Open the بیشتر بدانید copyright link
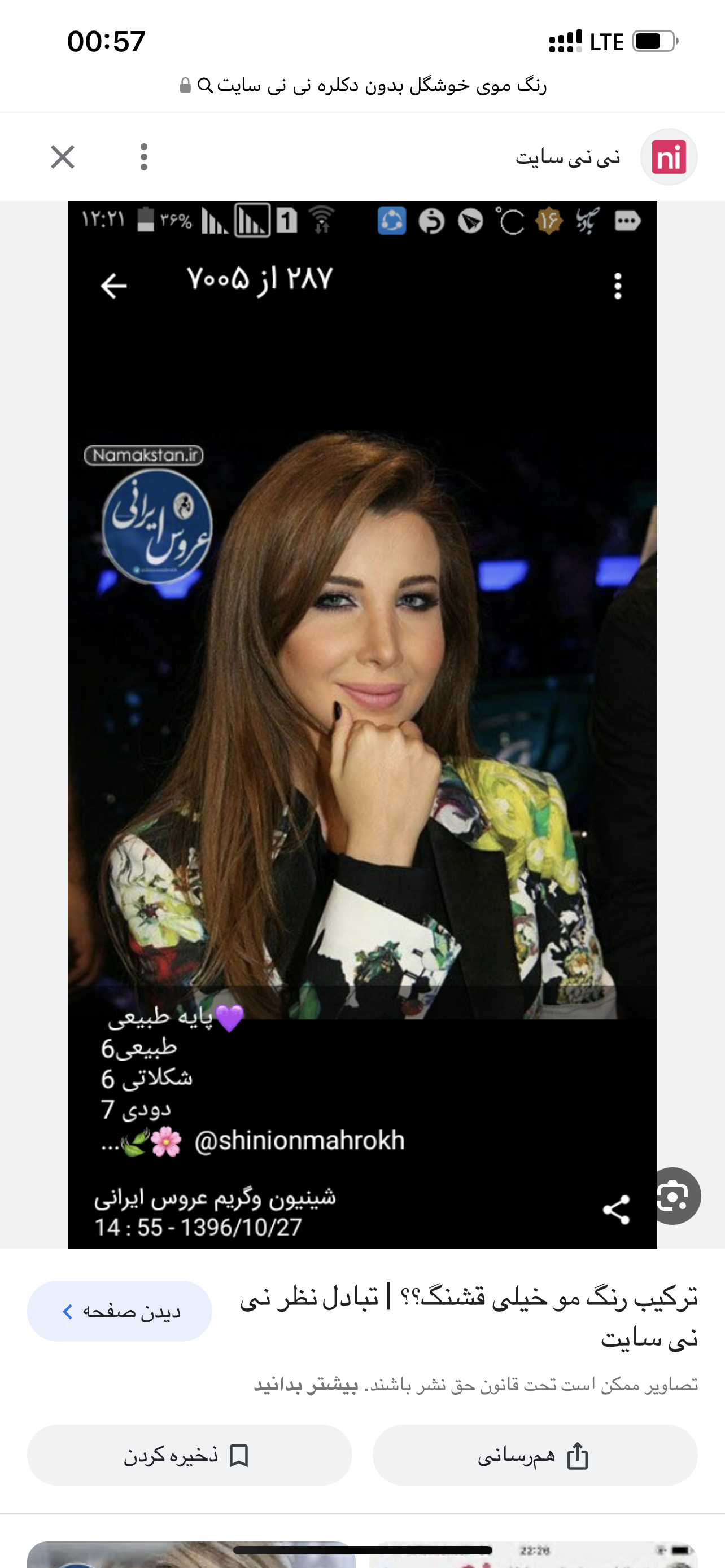The height and width of the screenshot is (1568, 725). tap(305, 1385)
